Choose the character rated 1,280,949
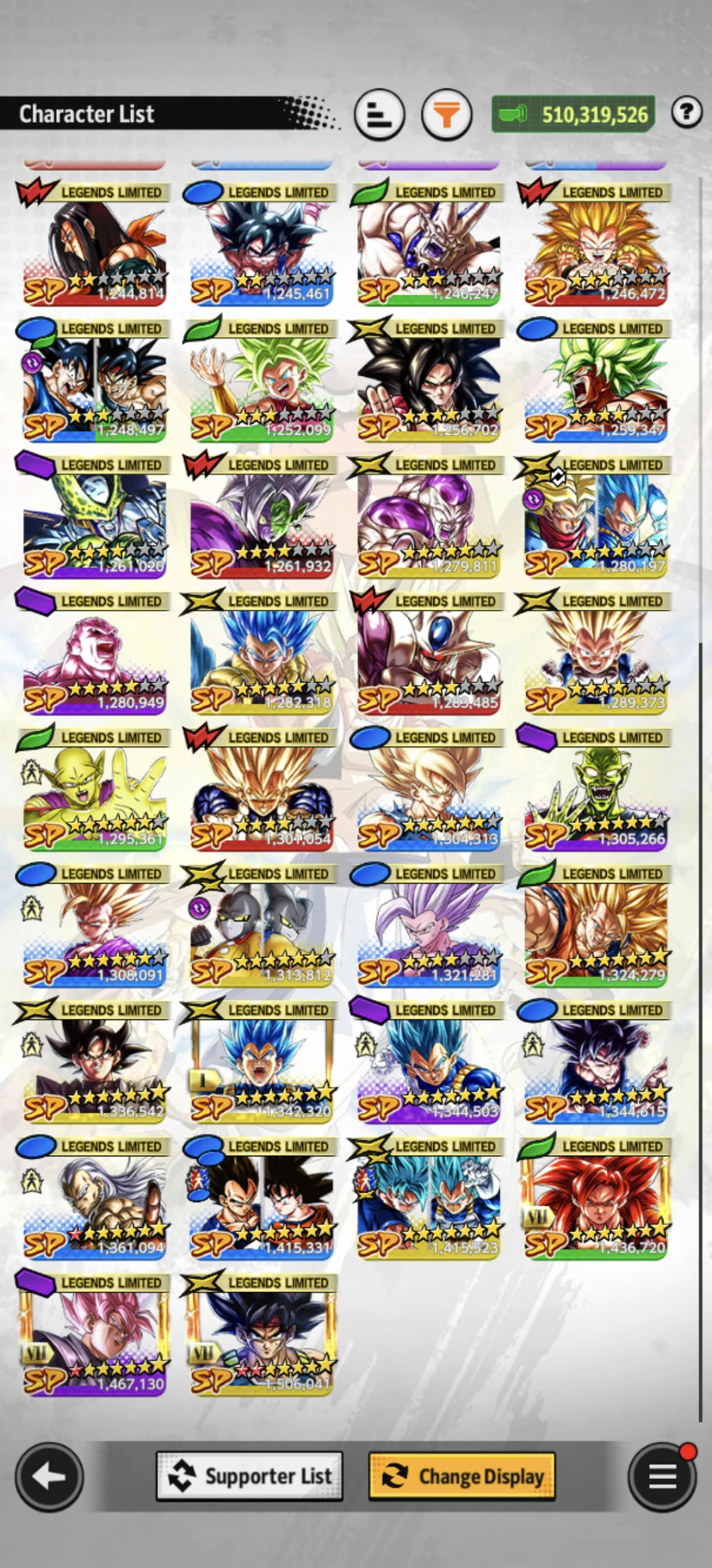 coord(95,653)
